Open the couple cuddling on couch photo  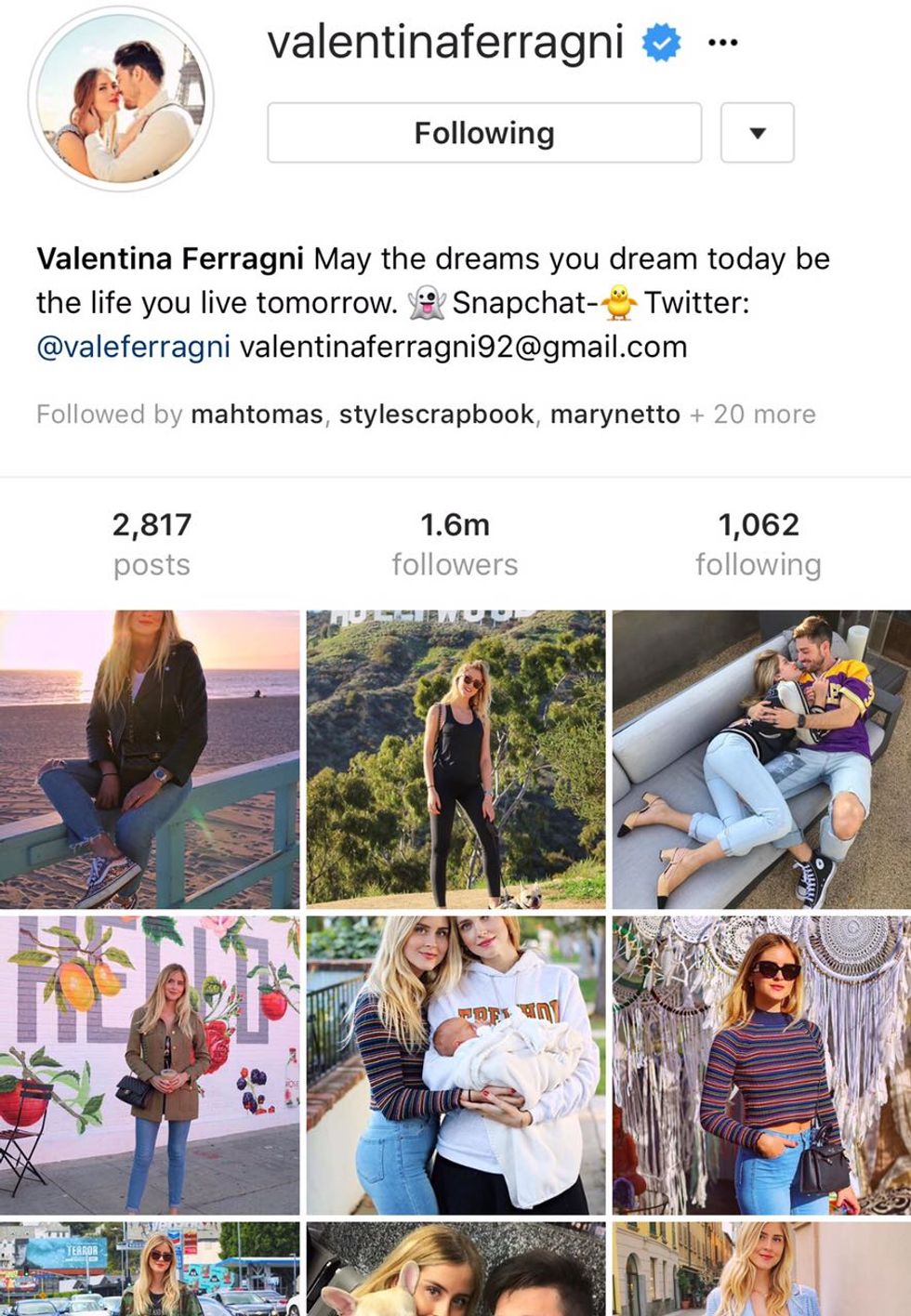coord(761,758)
